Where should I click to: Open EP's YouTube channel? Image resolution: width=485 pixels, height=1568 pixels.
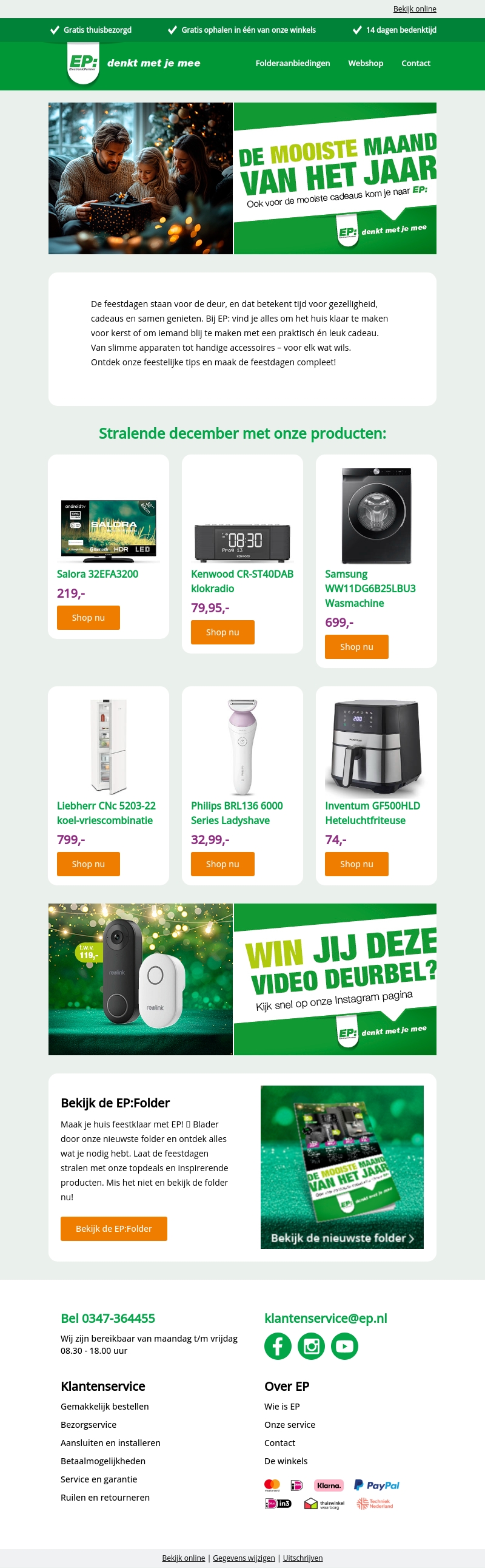[x=344, y=1346]
